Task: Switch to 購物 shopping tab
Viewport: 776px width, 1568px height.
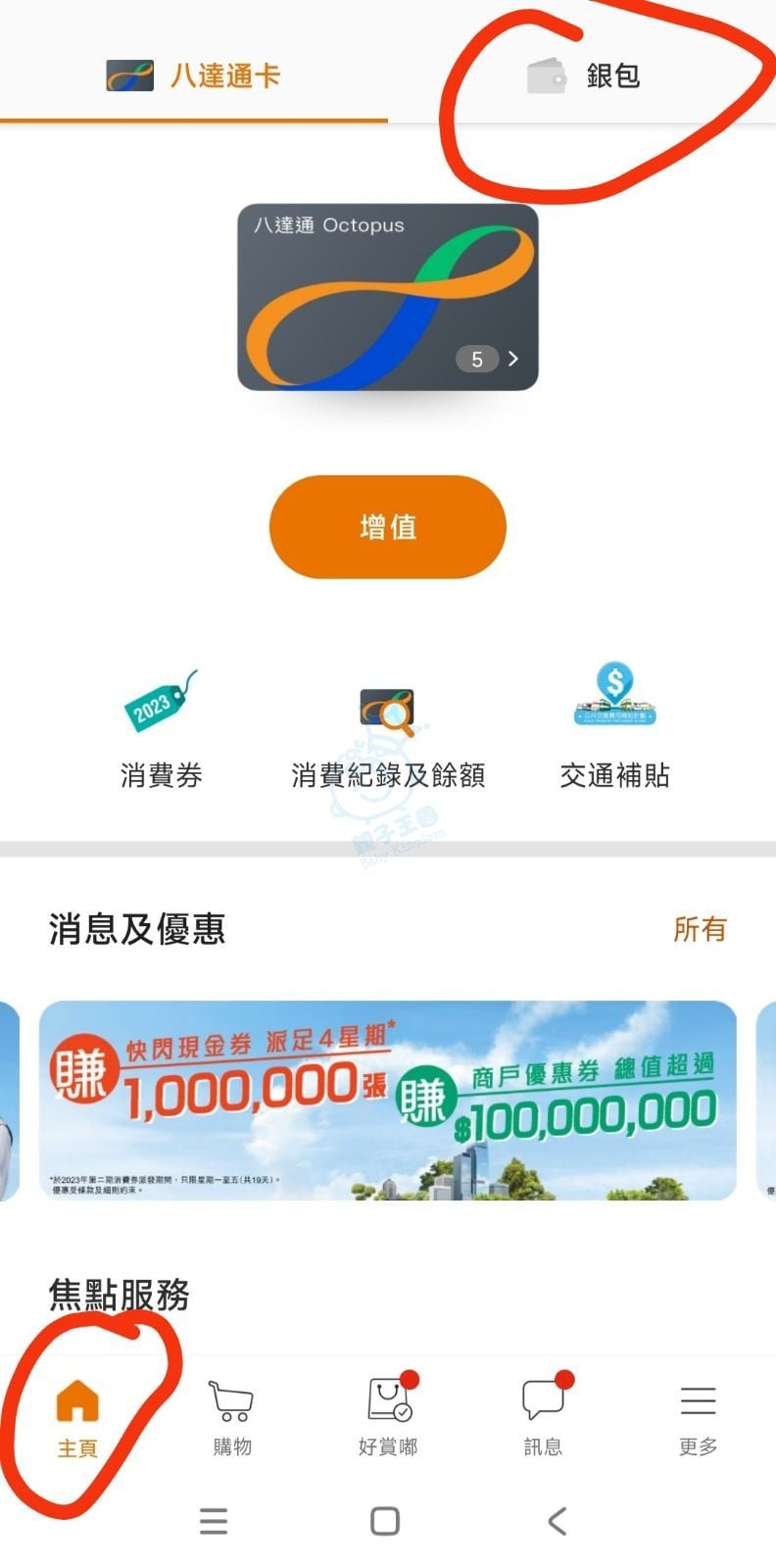Action: pos(232,1417)
